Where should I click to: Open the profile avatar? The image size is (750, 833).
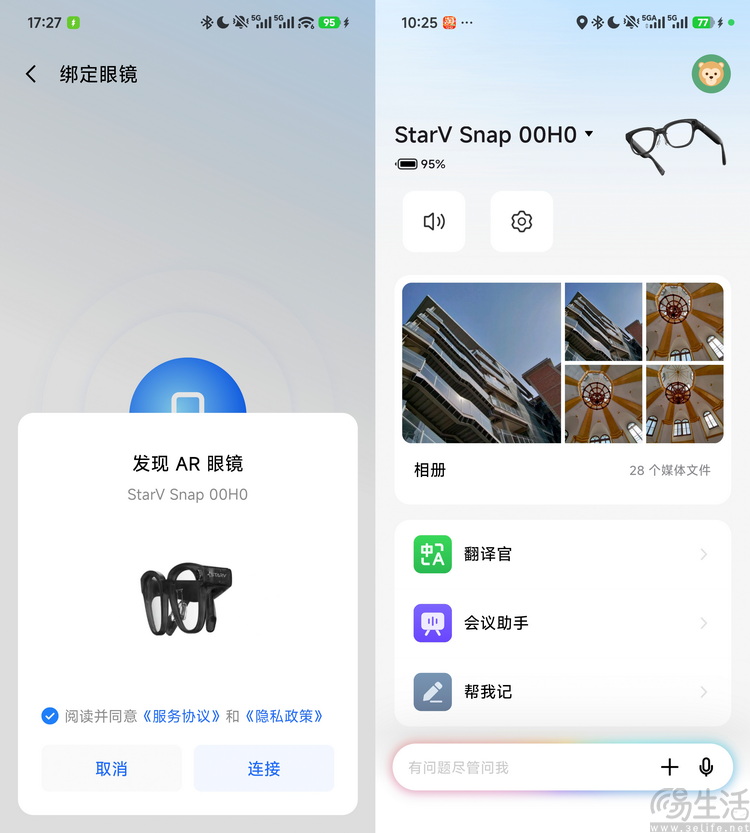(711, 74)
